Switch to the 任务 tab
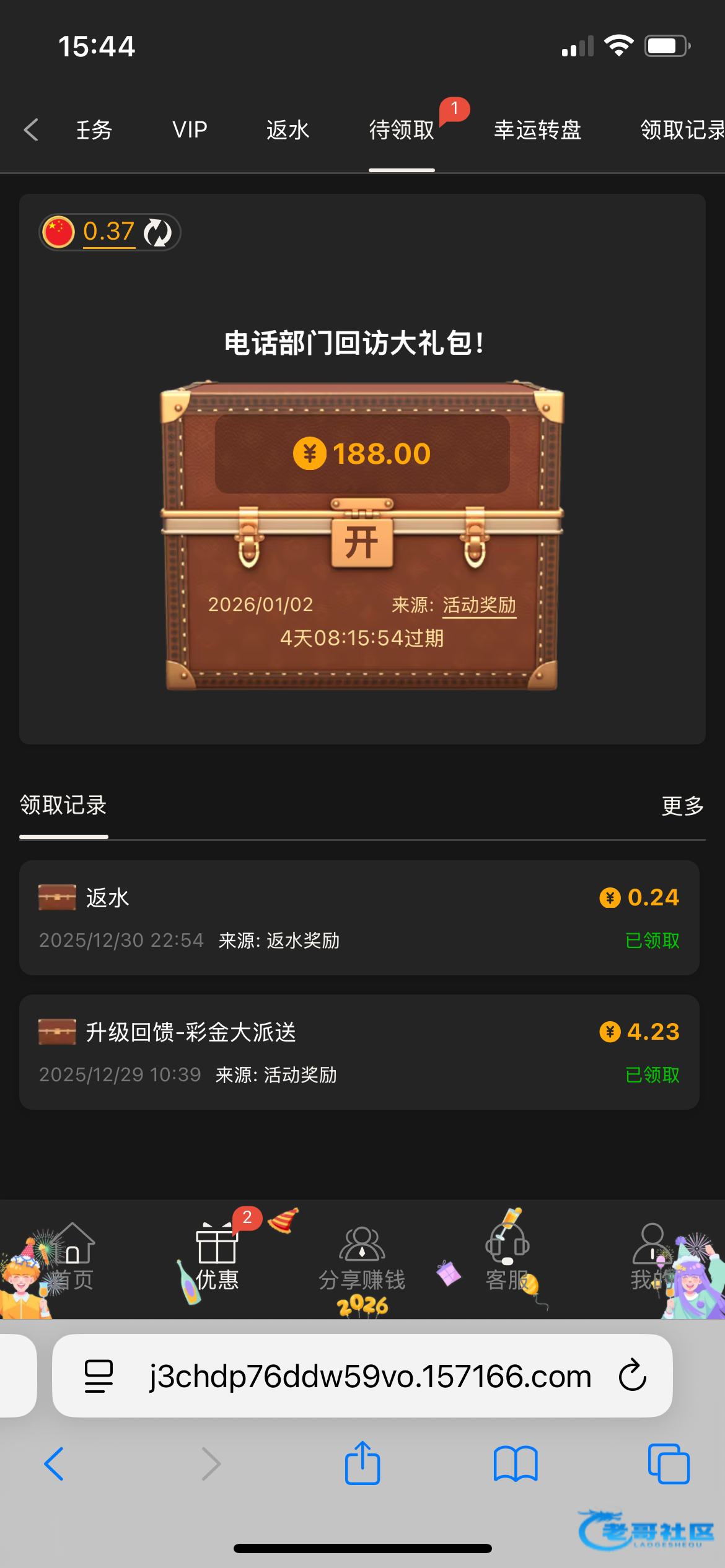The height and width of the screenshot is (1568, 725). pyautogui.click(x=94, y=130)
